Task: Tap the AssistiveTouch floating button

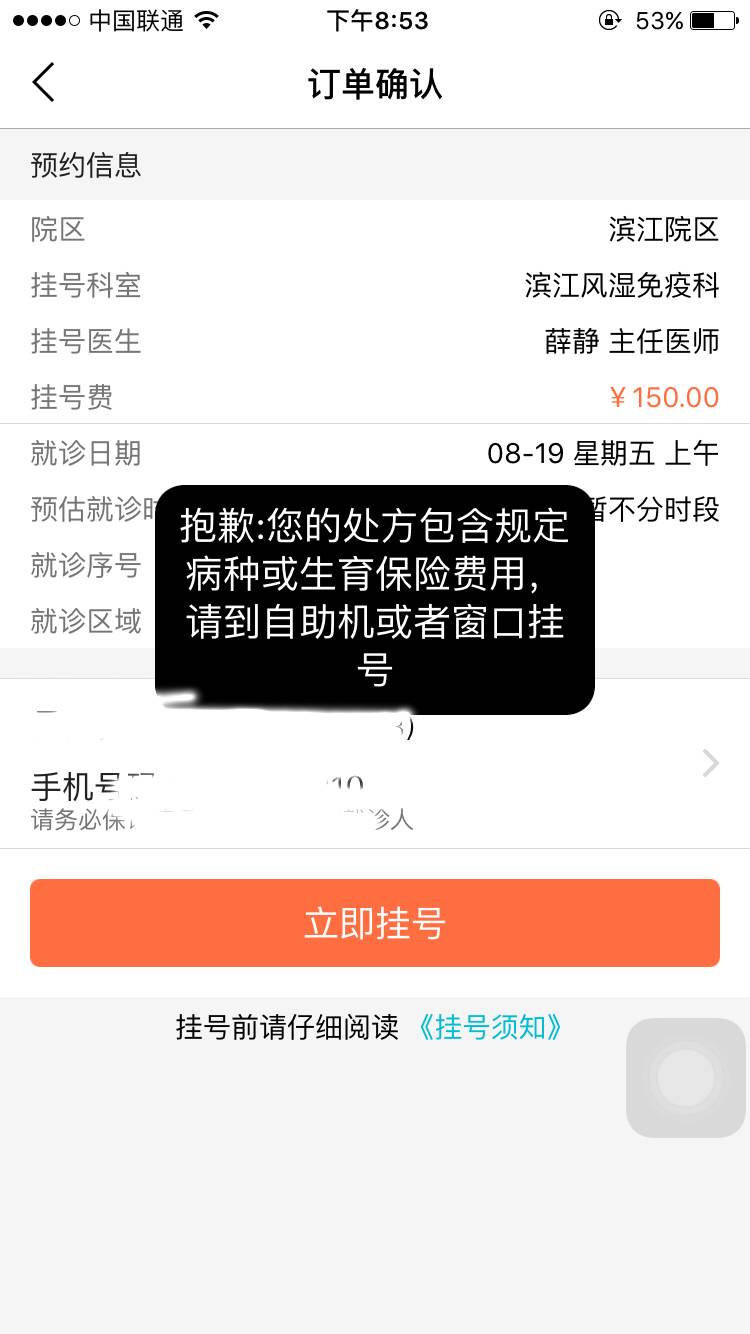Action: (x=686, y=1078)
